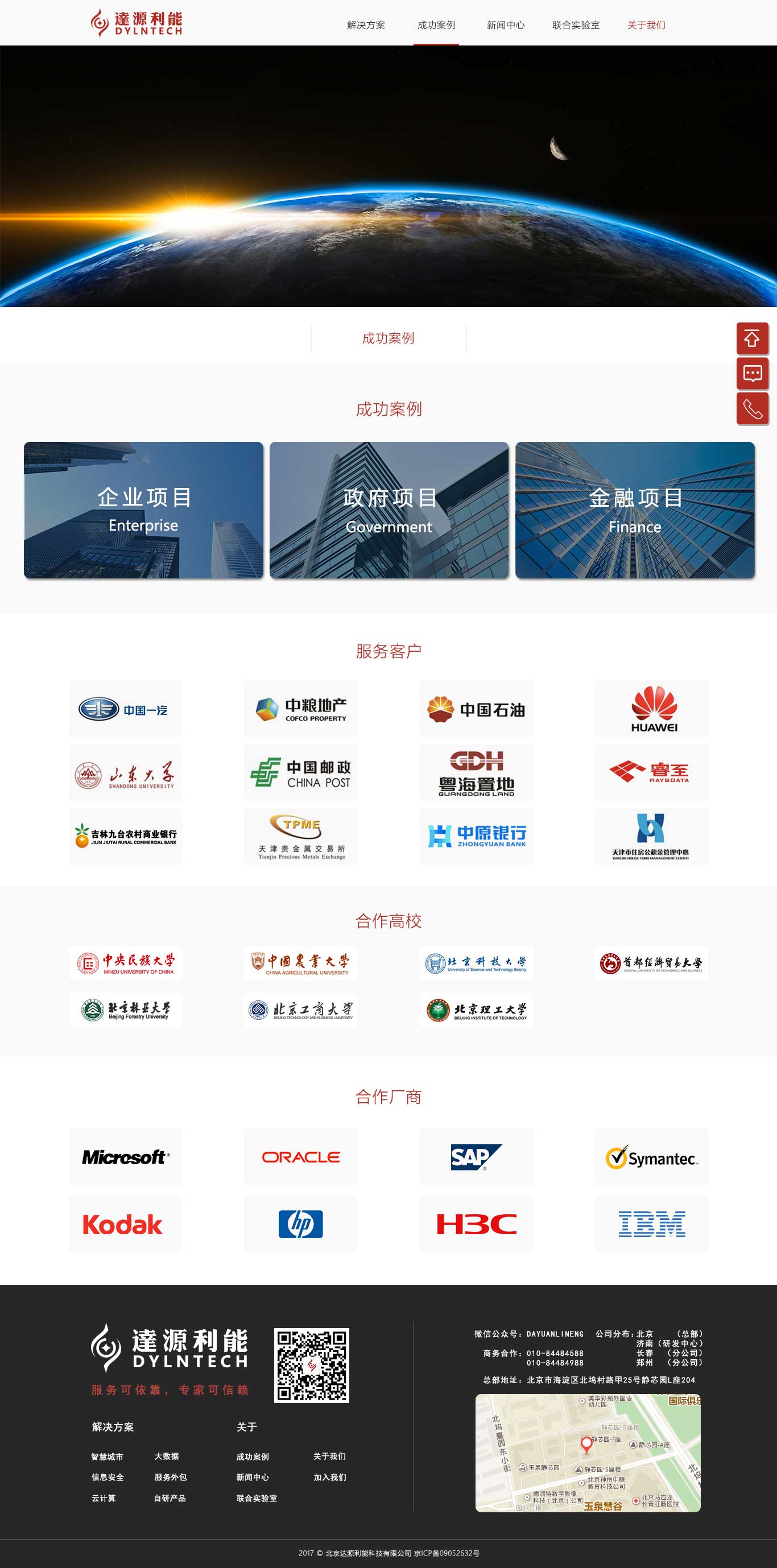
Task: Tap the 成功案例 header tab
Action: coord(436,25)
